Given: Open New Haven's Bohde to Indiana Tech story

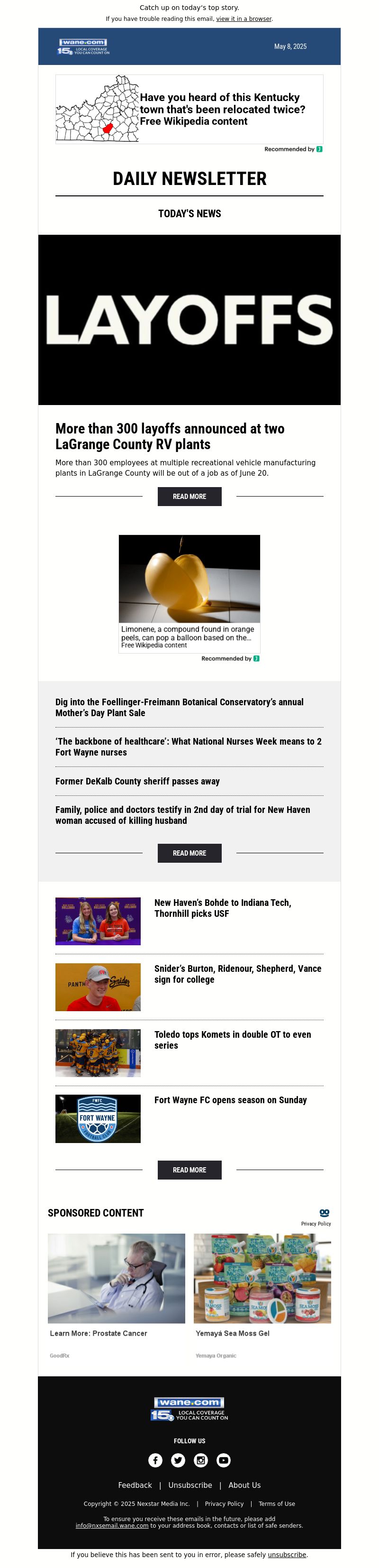Looking at the screenshot, I should coord(222,908).
